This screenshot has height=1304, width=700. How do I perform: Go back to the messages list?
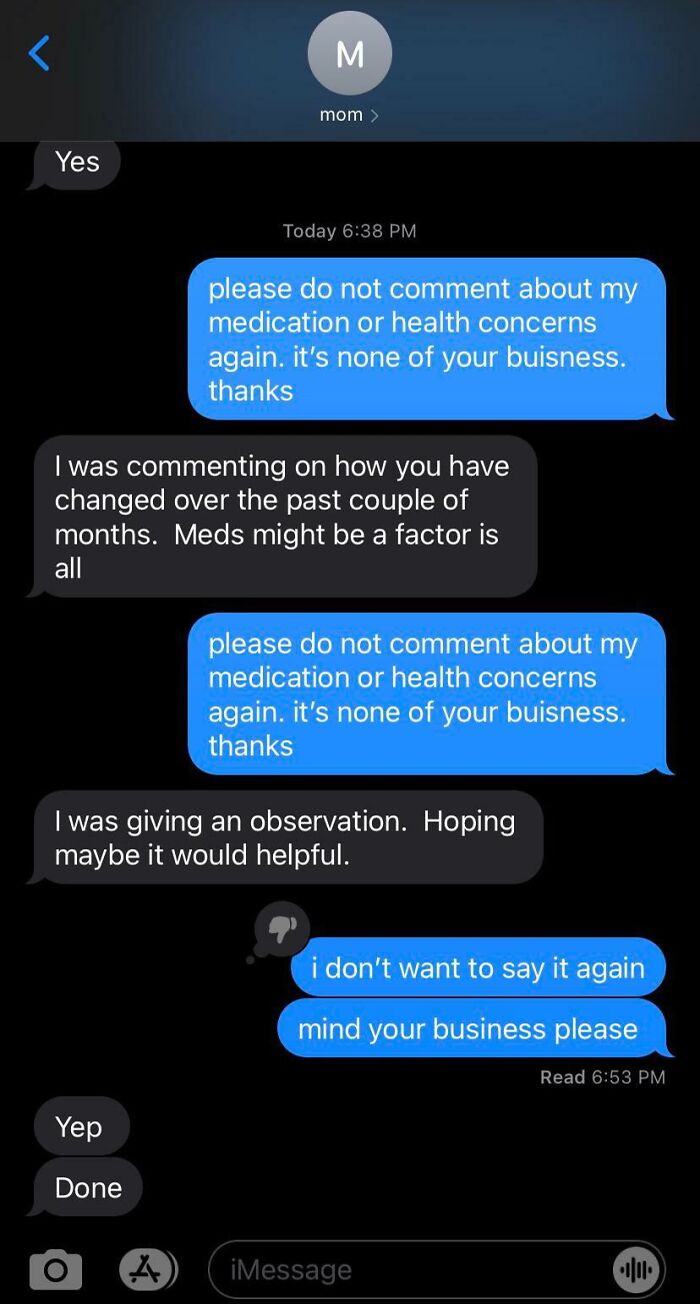[x=39, y=53]
